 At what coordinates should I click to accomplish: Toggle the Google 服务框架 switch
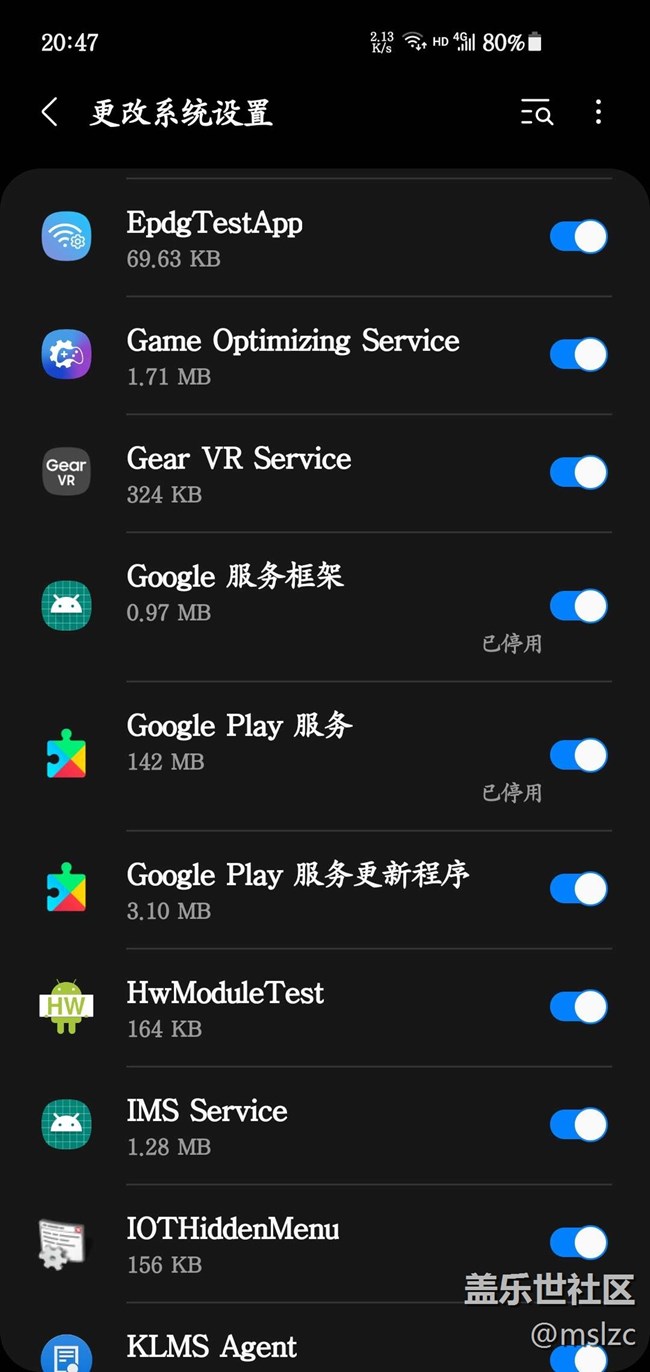pos(578,606)
